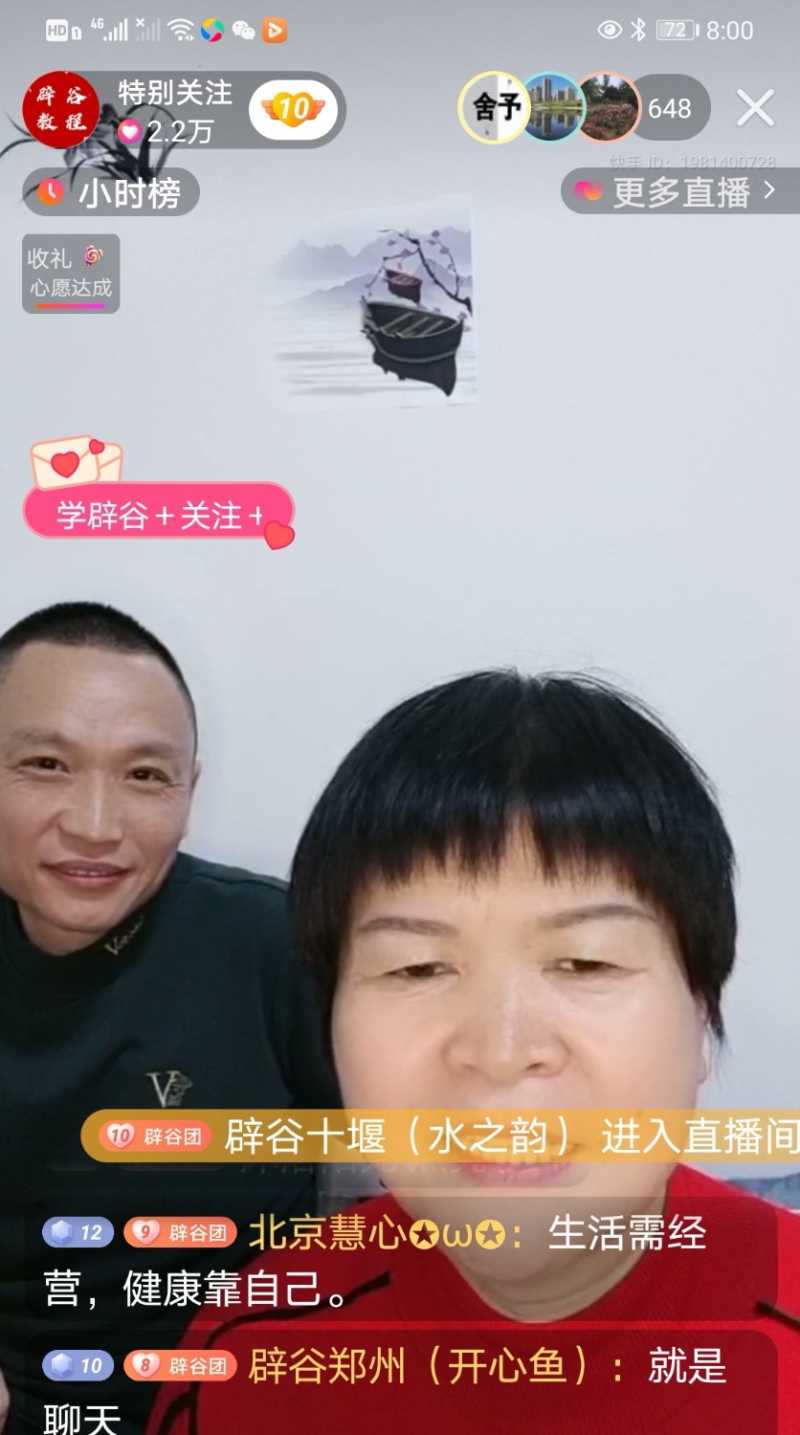Open the fan level 10 badge
This screenshot has height=1435, width=800.
(x=292, y=110)
